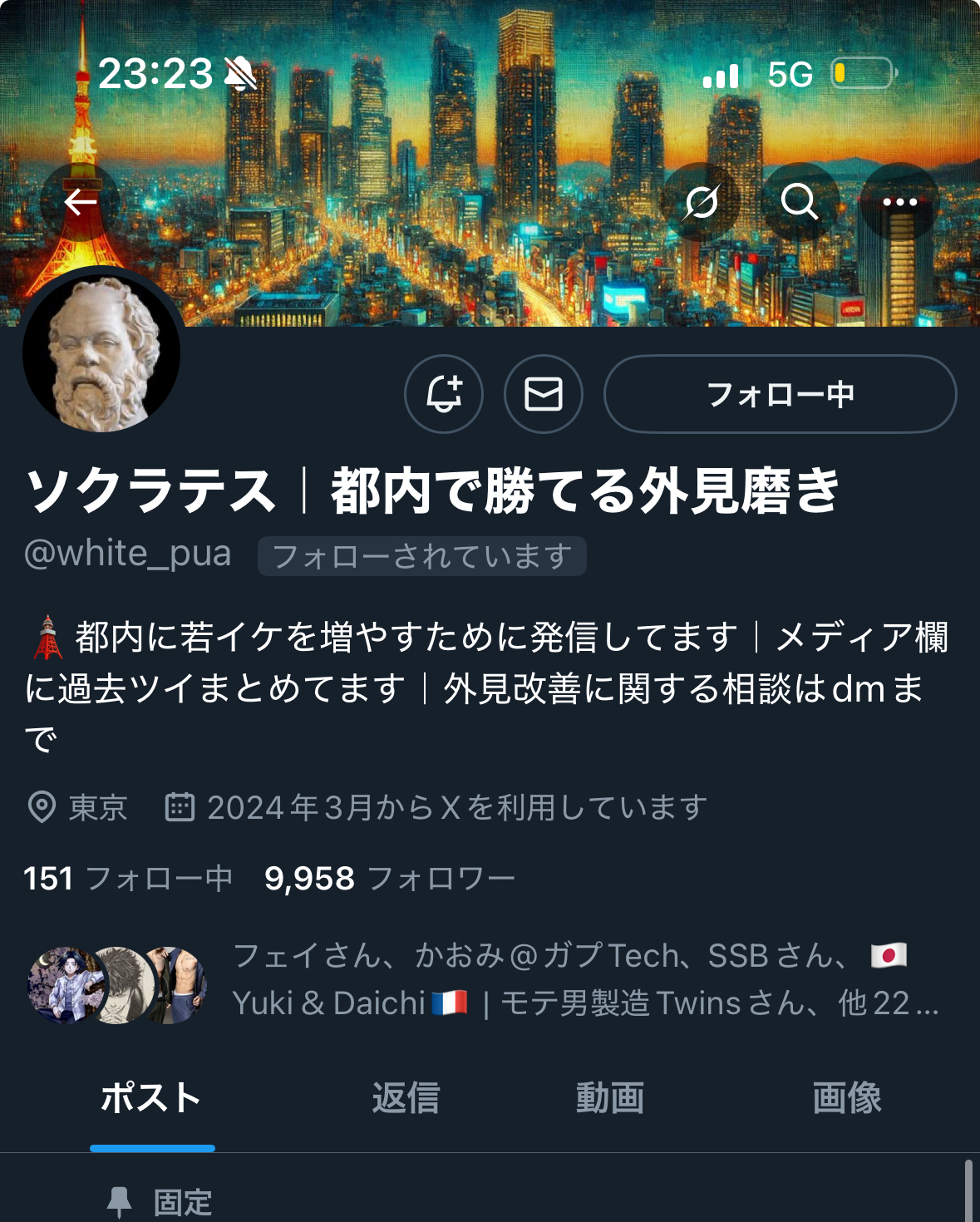Switch to the ポスト tab
980x1222 pixels.
[151, 1098]
